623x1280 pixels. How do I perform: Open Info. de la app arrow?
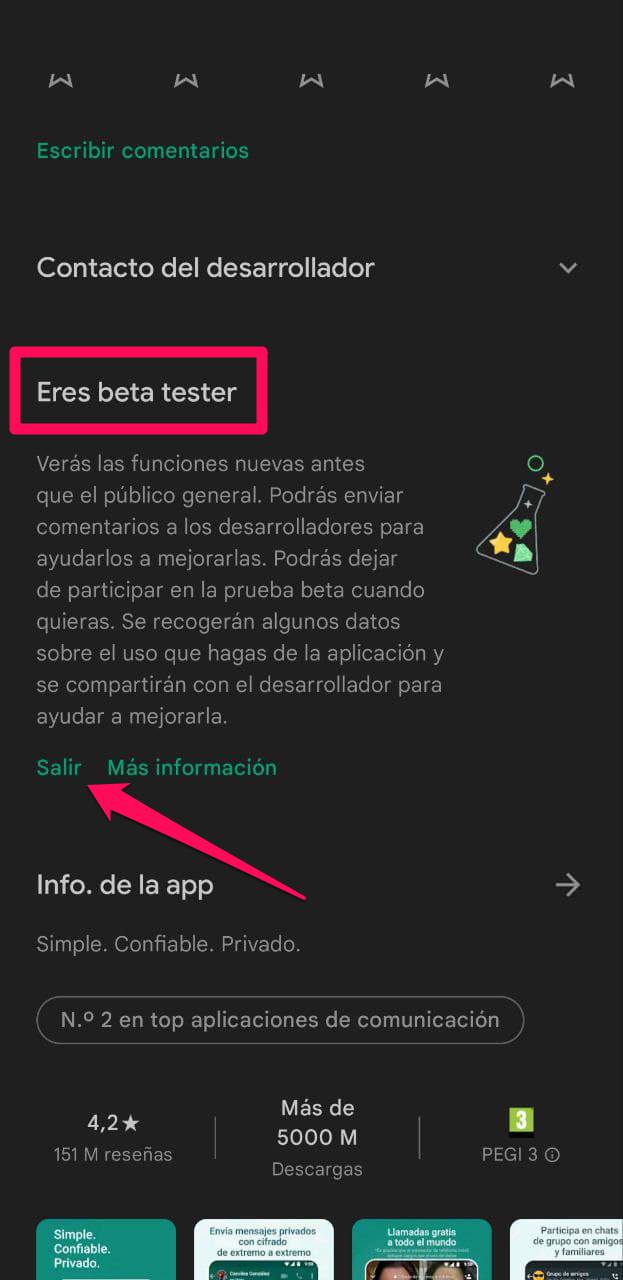568,885
